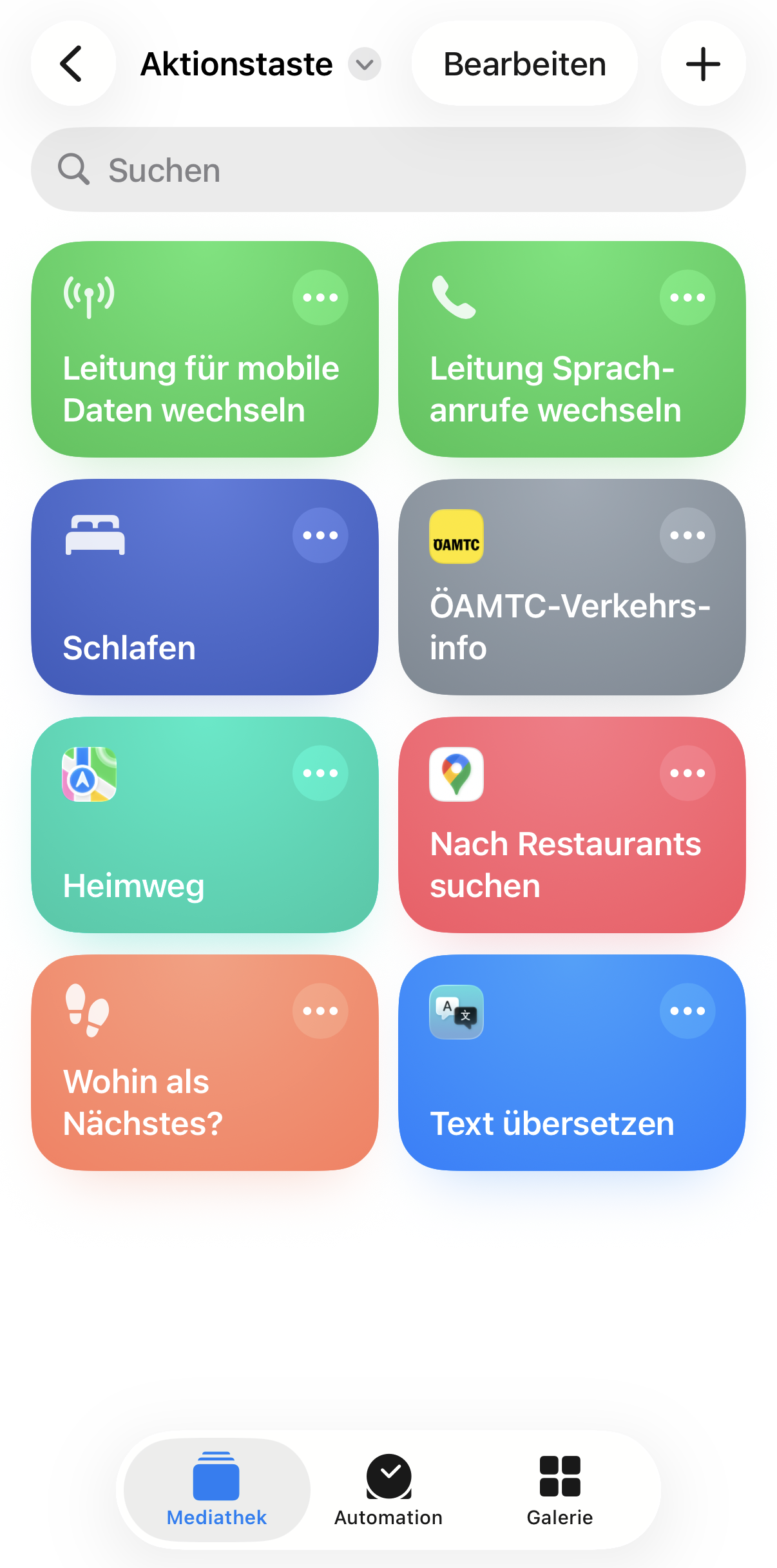
Task: Open the Galerie tab
Action: (559, 1490)
